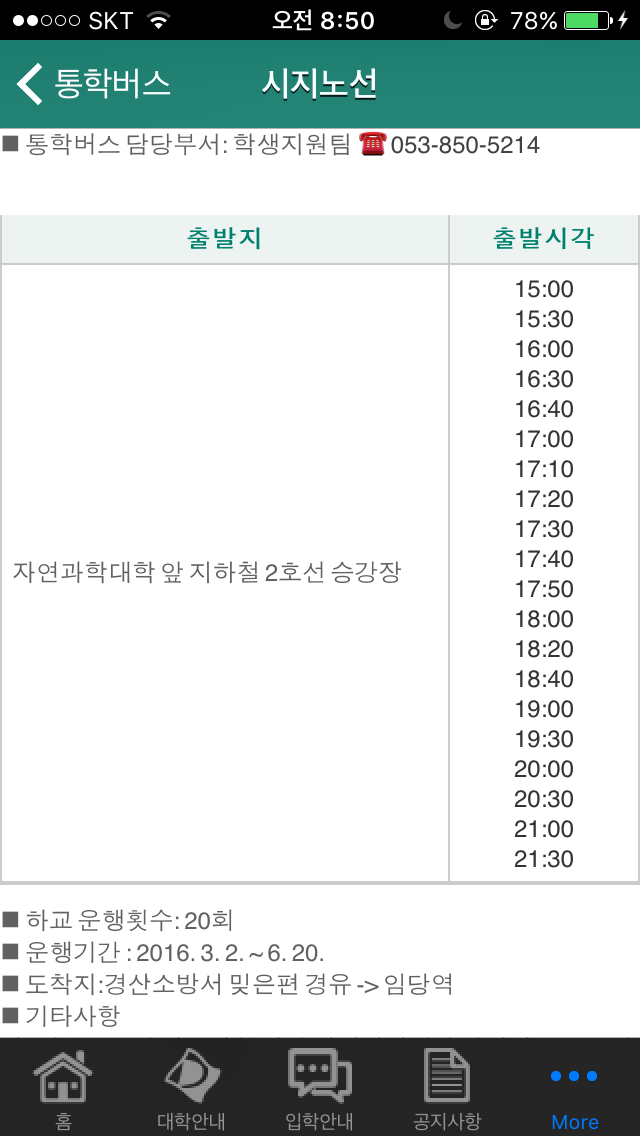Go back to 통학버스

[x=93, y=84]
